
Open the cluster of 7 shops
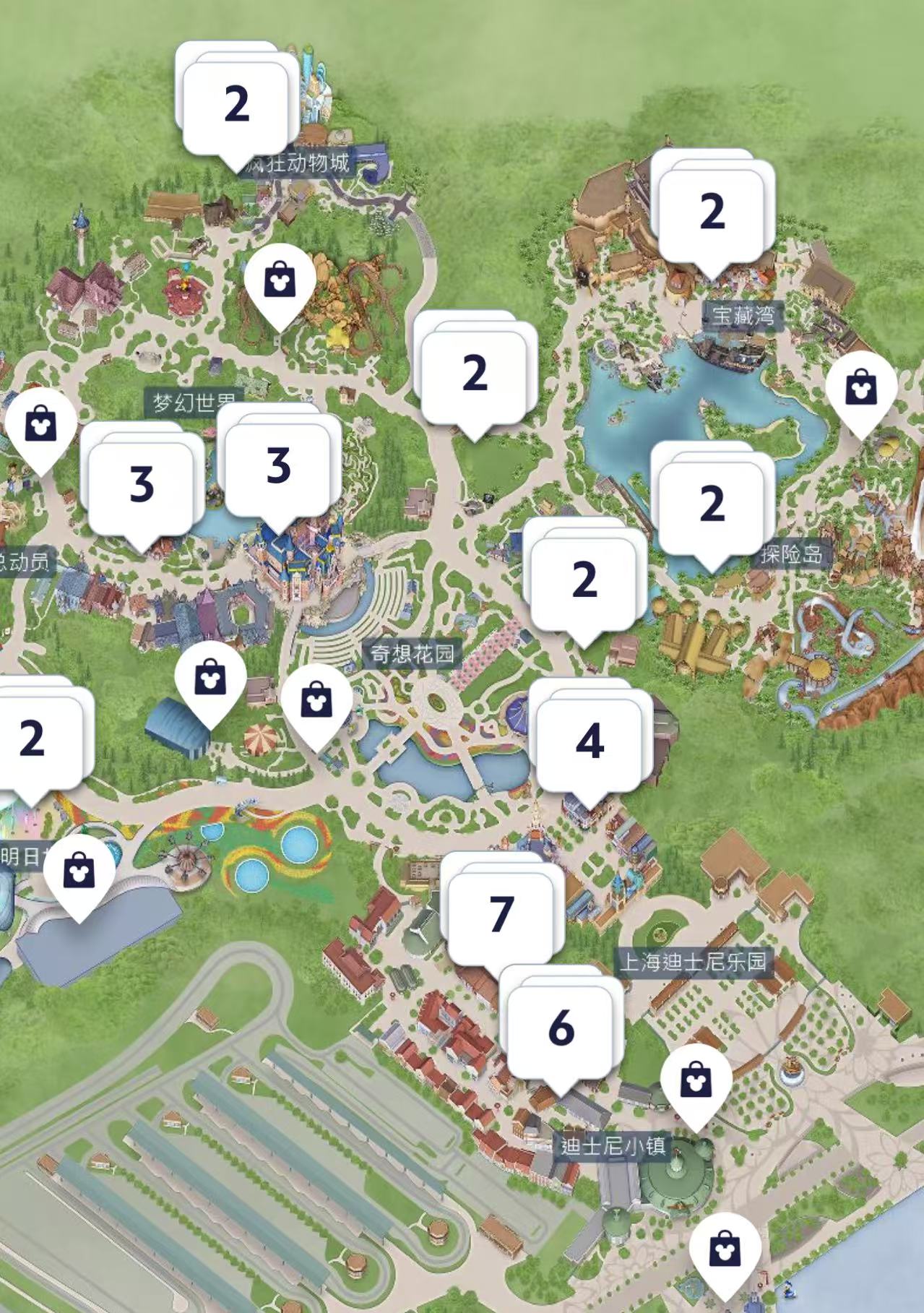coord(501,913)
